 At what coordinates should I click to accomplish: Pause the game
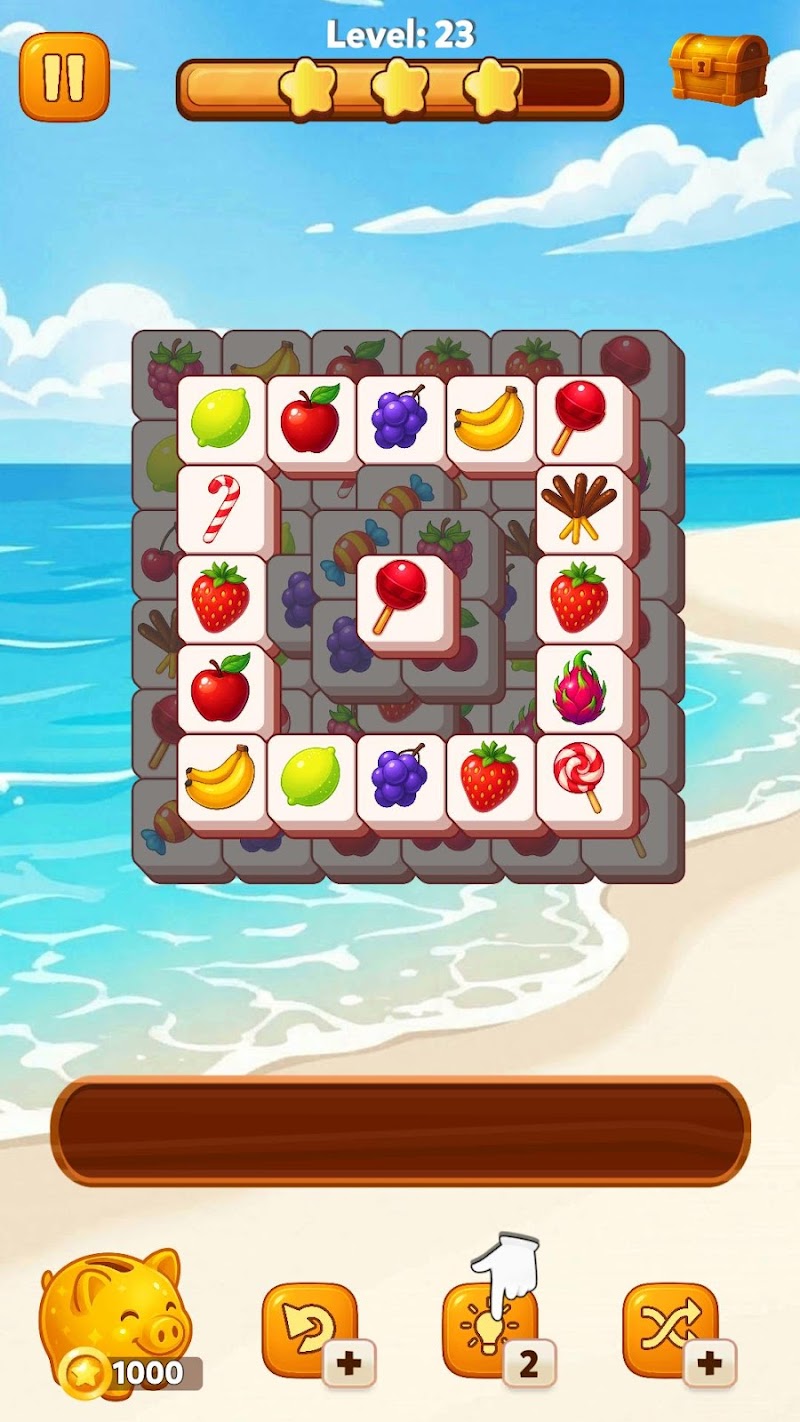coord(64,77)
